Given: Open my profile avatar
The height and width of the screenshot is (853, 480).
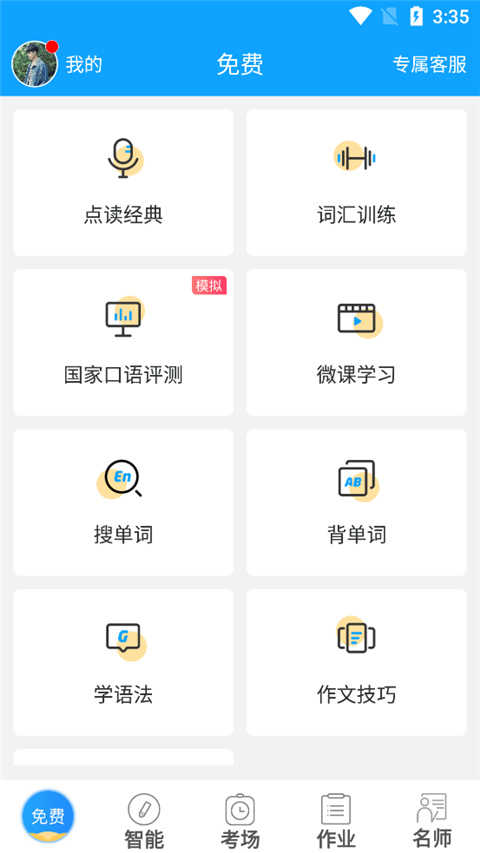Looking at the screenshot, I should [x=34, y=64].
